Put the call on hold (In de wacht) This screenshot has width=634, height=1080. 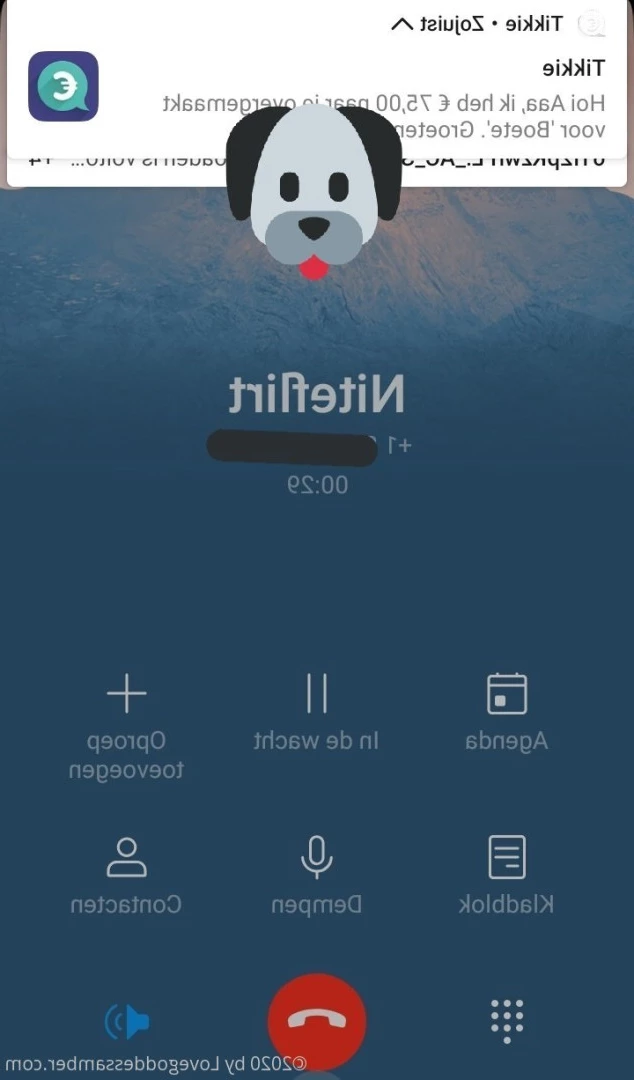pyautogui.click(x=316, y=713)
